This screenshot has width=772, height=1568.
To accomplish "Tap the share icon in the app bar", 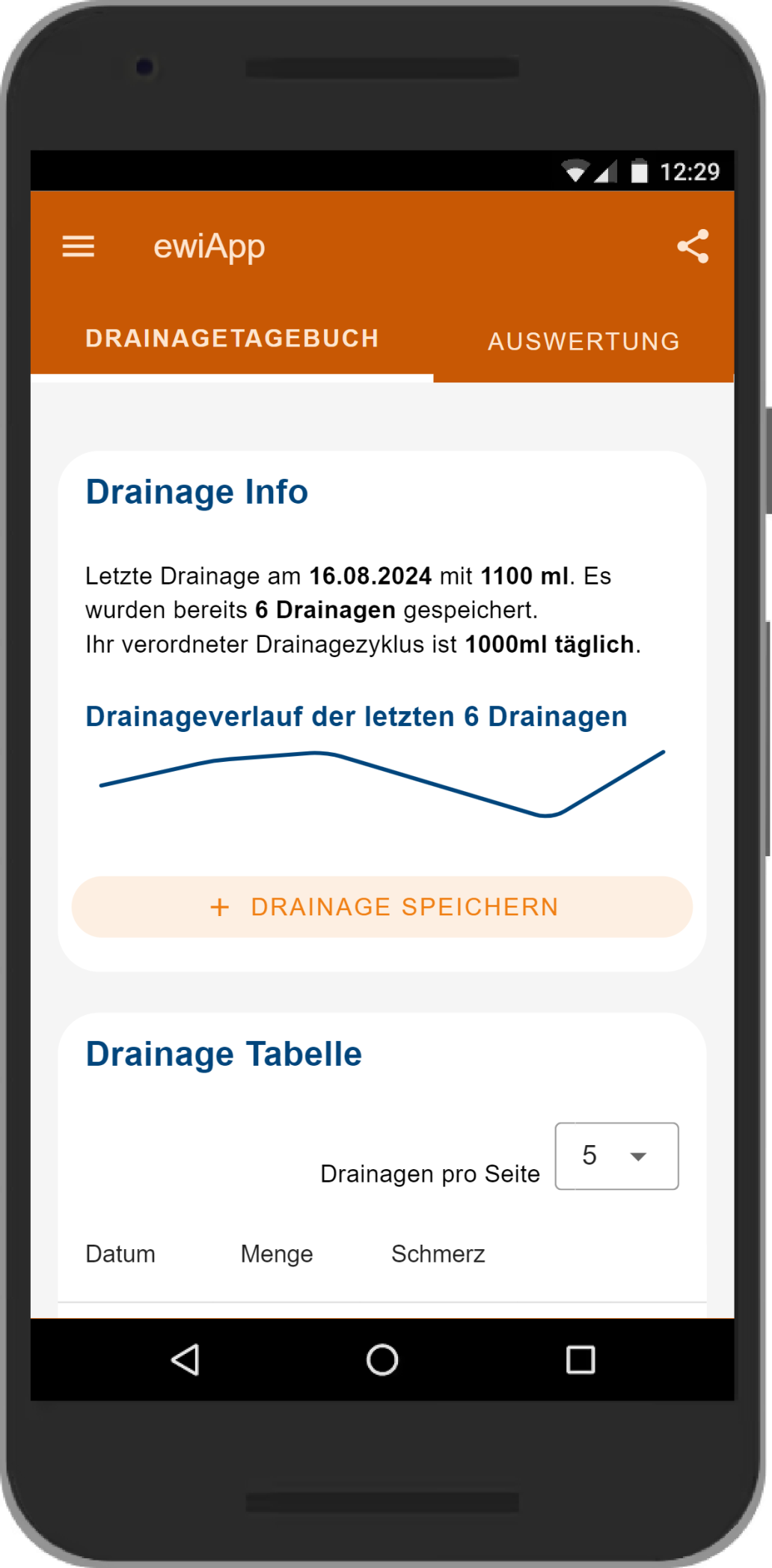I will pos(693,246).
